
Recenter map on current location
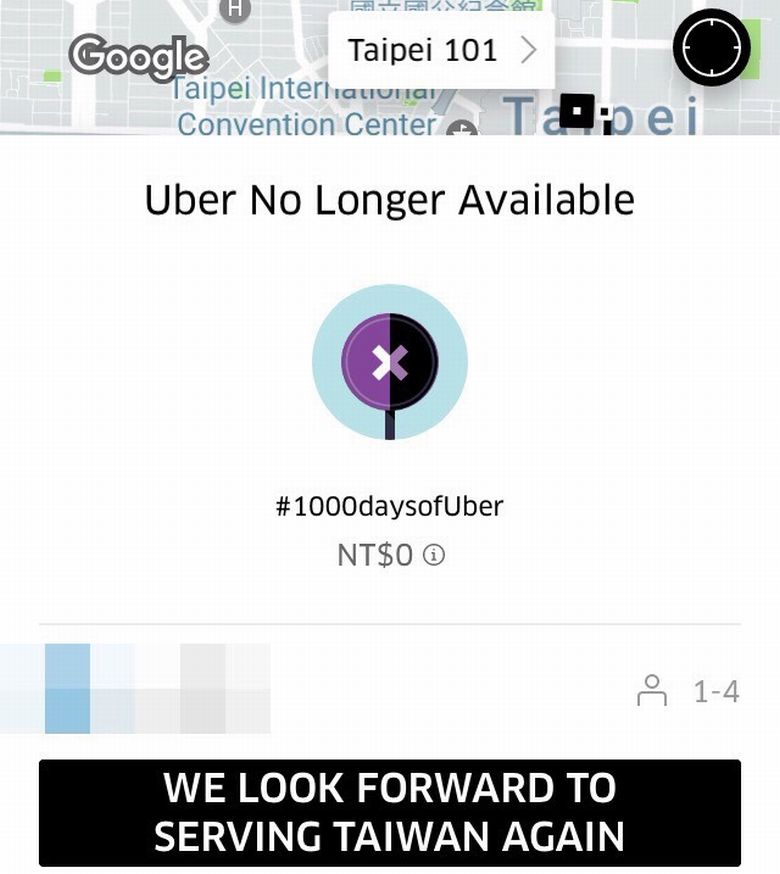711,47
